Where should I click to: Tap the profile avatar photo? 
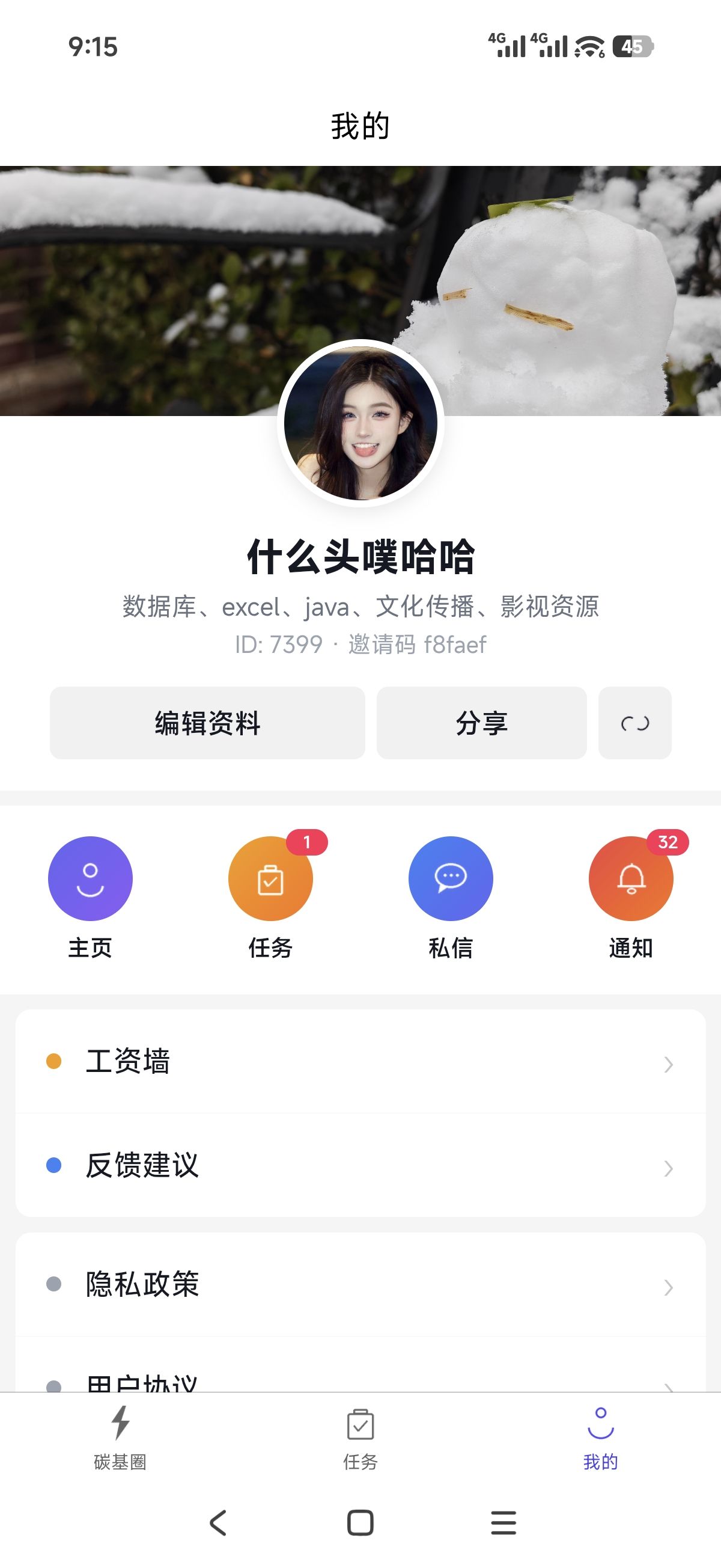coord(360,423)
